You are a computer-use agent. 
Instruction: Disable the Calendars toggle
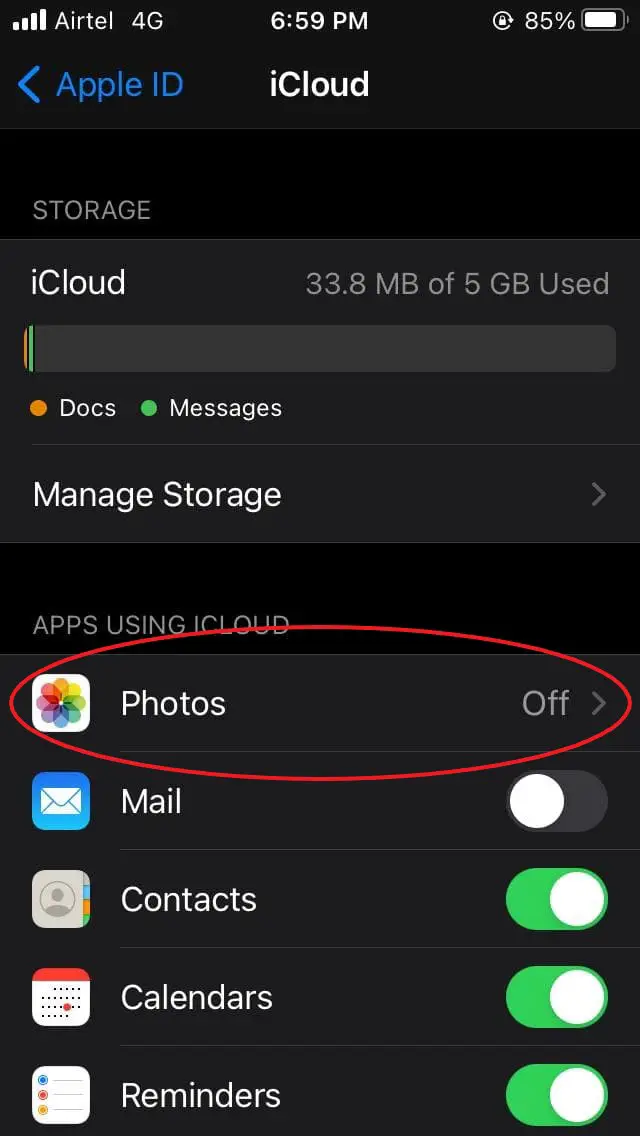[x=557, y=997]
